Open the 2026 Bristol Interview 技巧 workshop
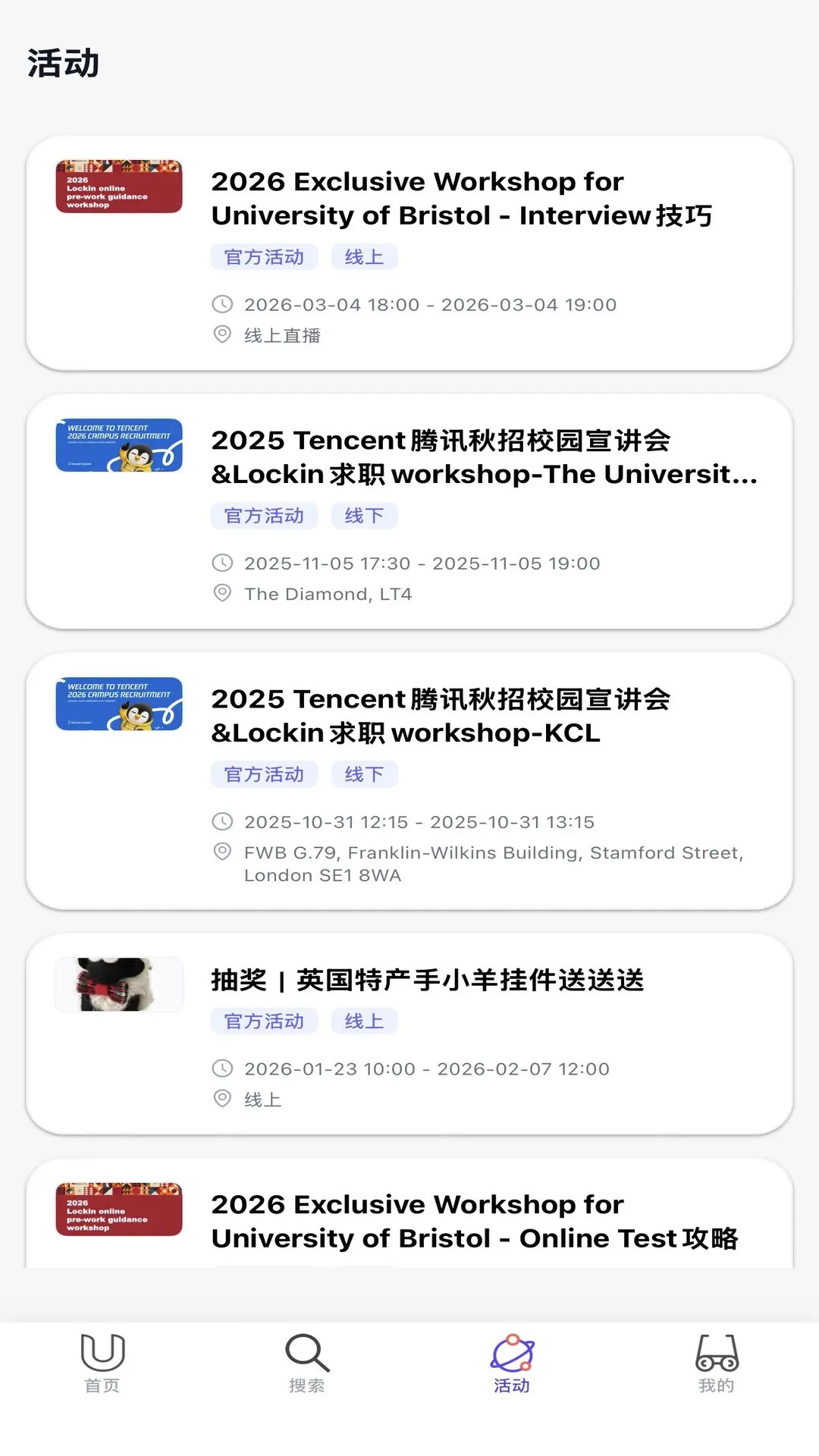The width and height of the screenshot is (819, 1456). (x=461, y=199)
